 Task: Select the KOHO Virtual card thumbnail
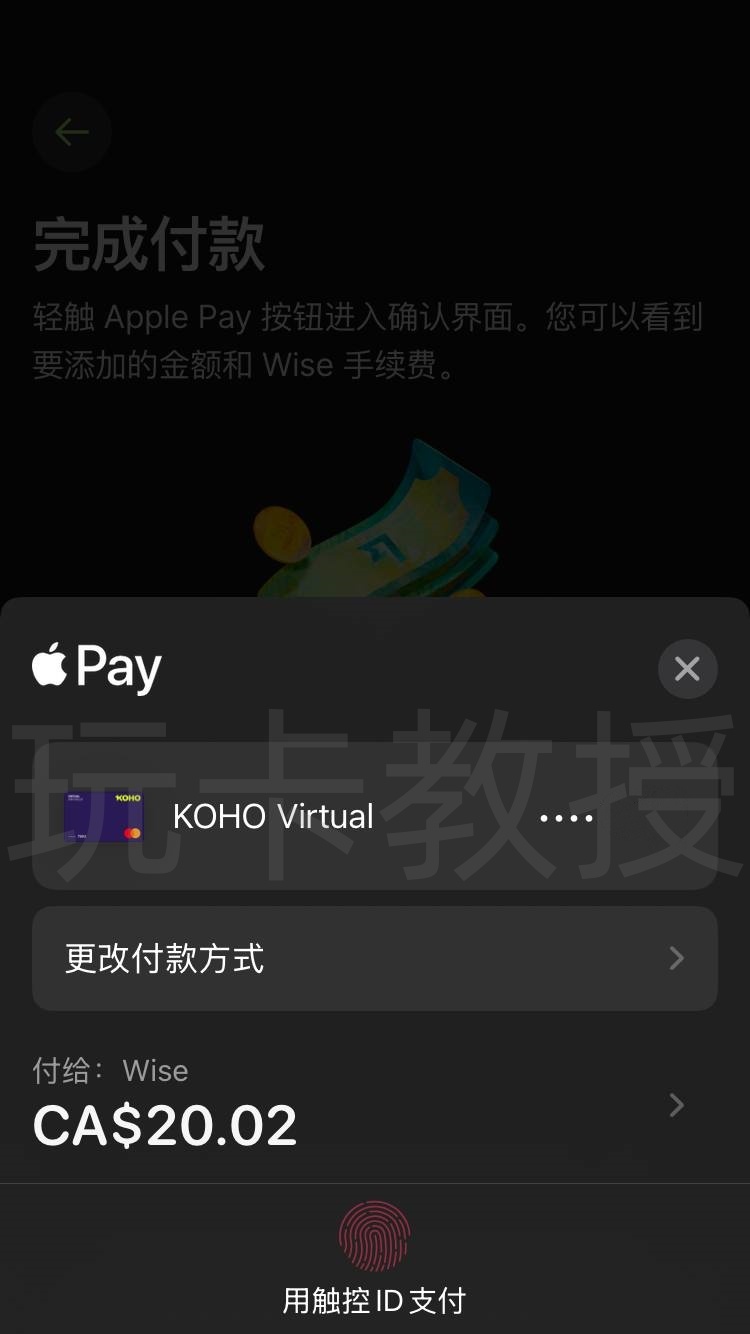104,817
